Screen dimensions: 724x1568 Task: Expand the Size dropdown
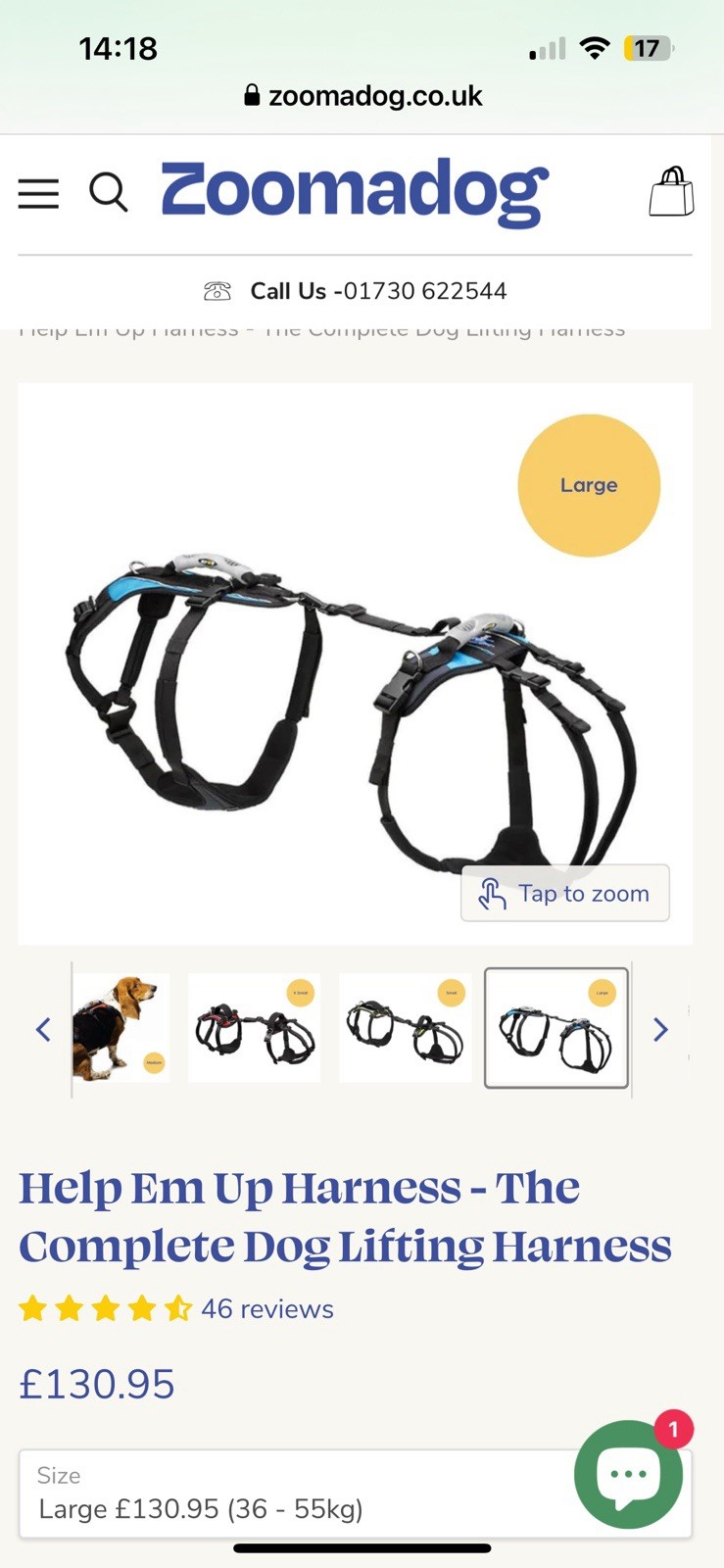pos(294,1494)
